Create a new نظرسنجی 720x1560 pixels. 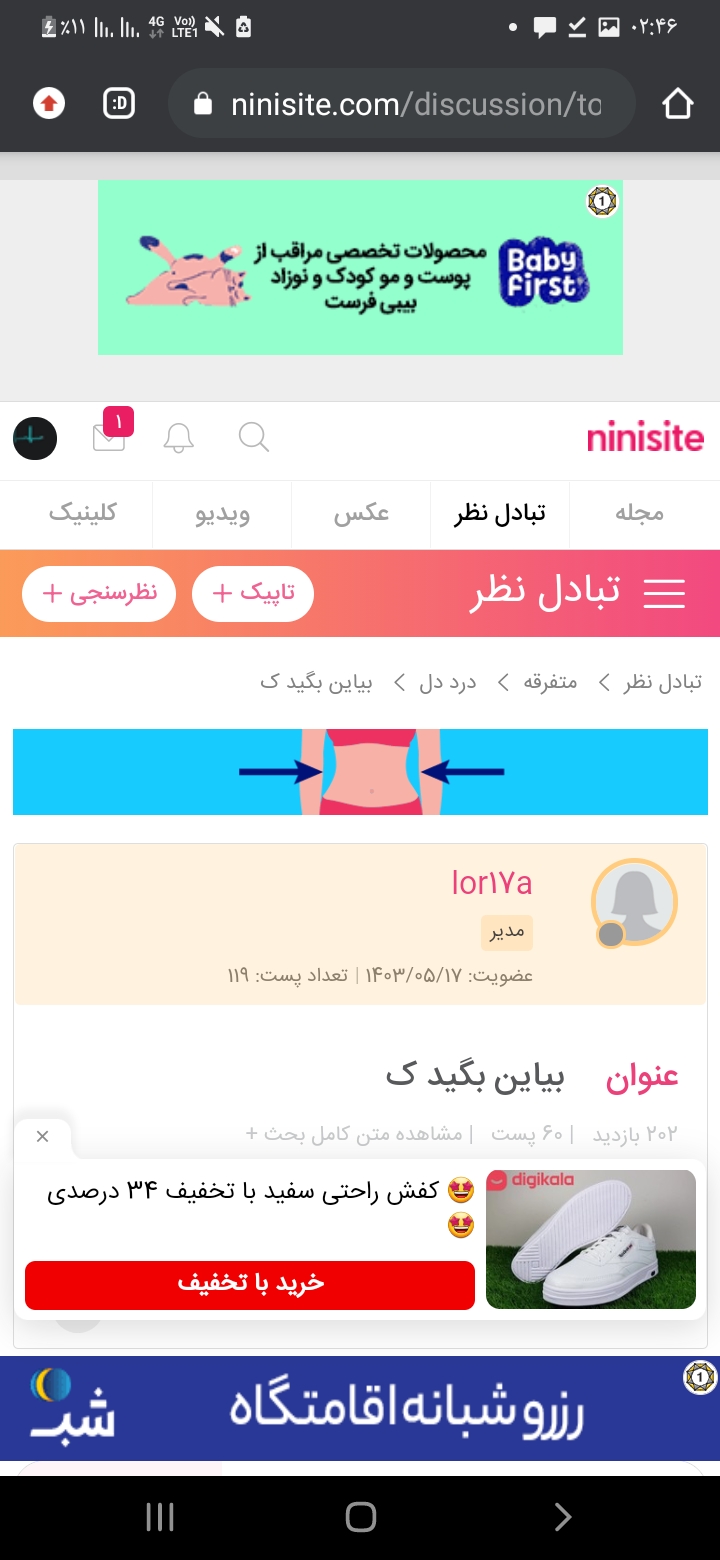point(99,593)
